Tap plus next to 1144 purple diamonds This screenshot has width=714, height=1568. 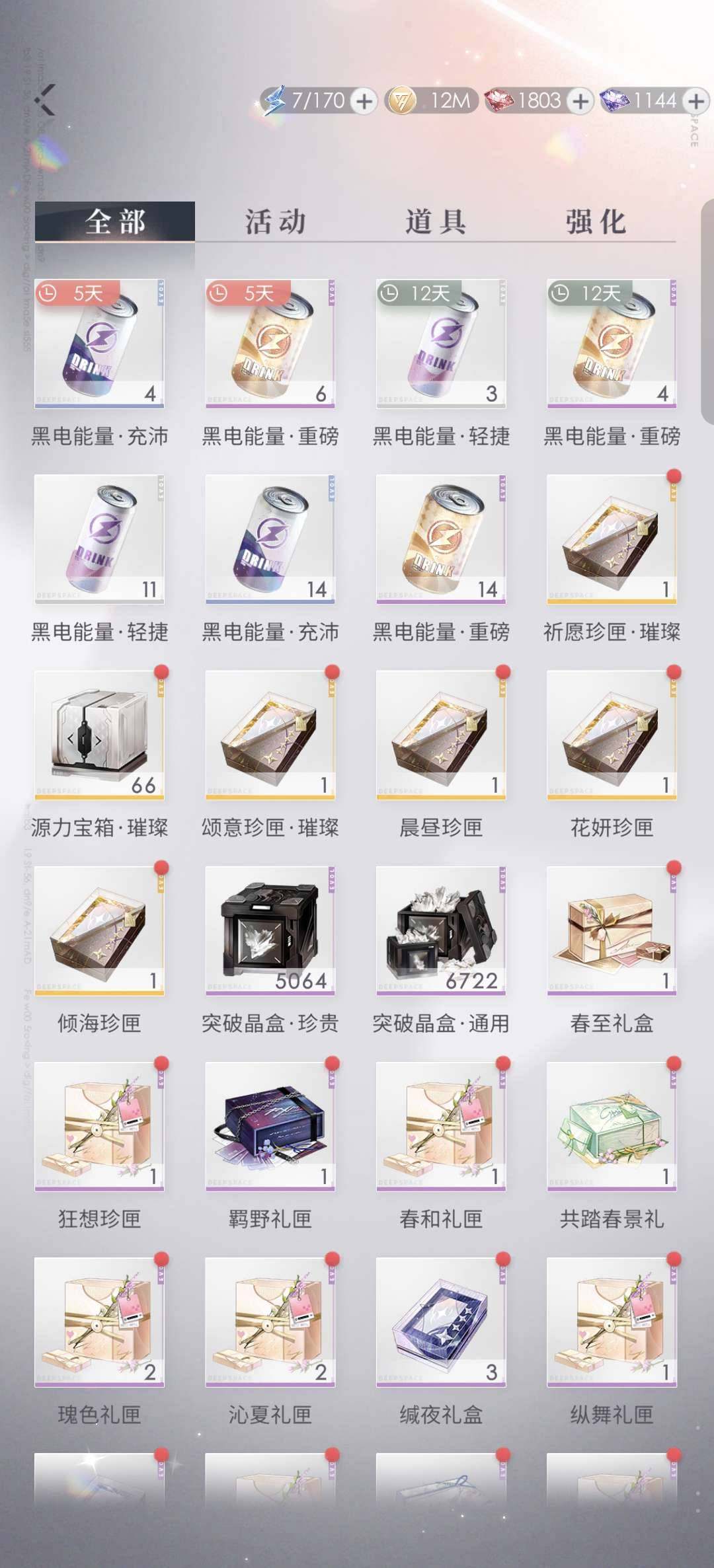coord(695,101)
